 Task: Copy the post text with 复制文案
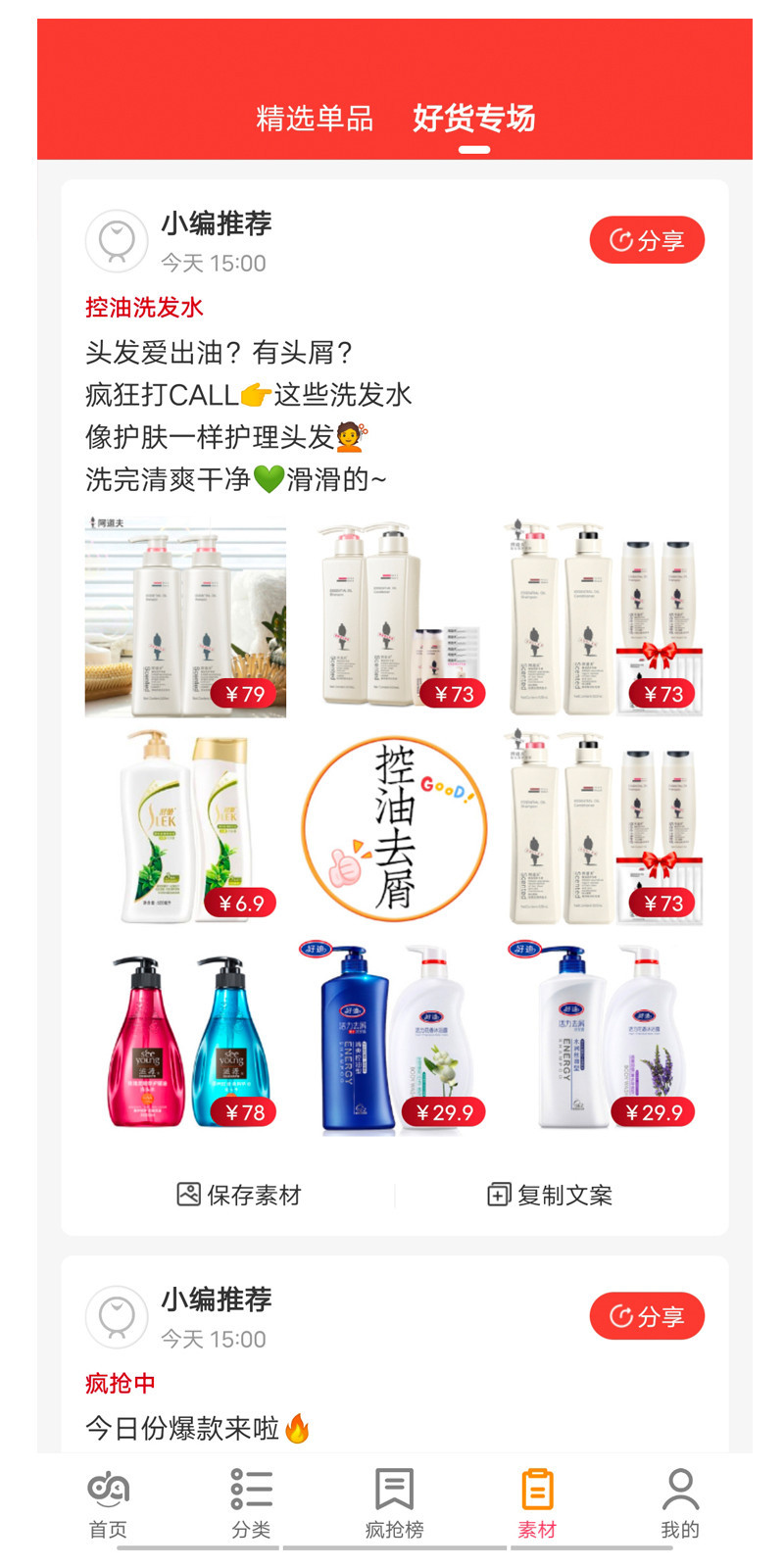[550, 1195]
